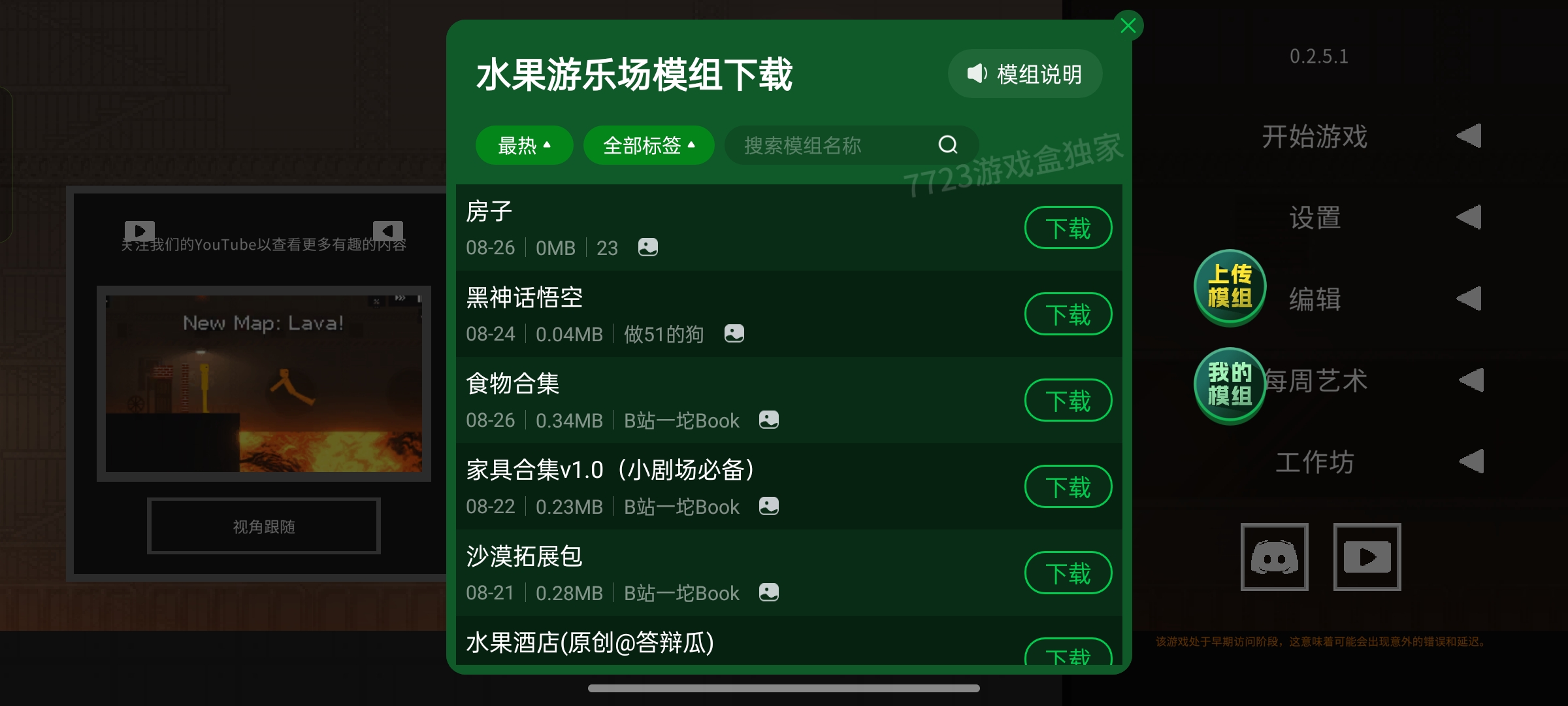
Task: Expand the 最热 sort dropdown
Action: click(524, 145)
